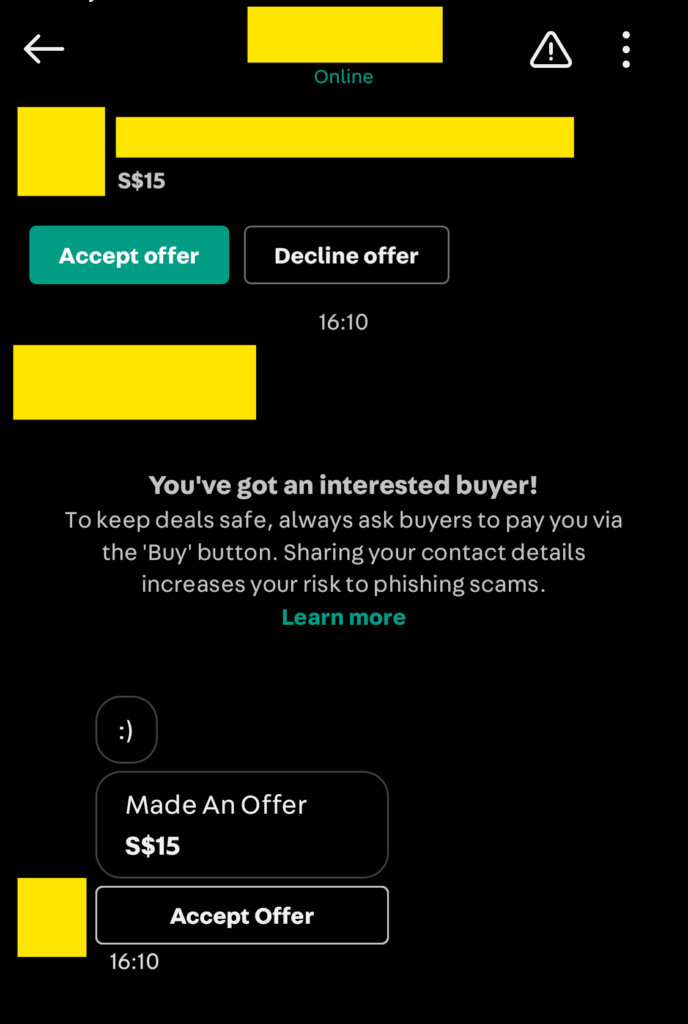Screen dimensions: 688x1024
Task: Open the report warning triangle icon
Action: click(x=550, y=49)
